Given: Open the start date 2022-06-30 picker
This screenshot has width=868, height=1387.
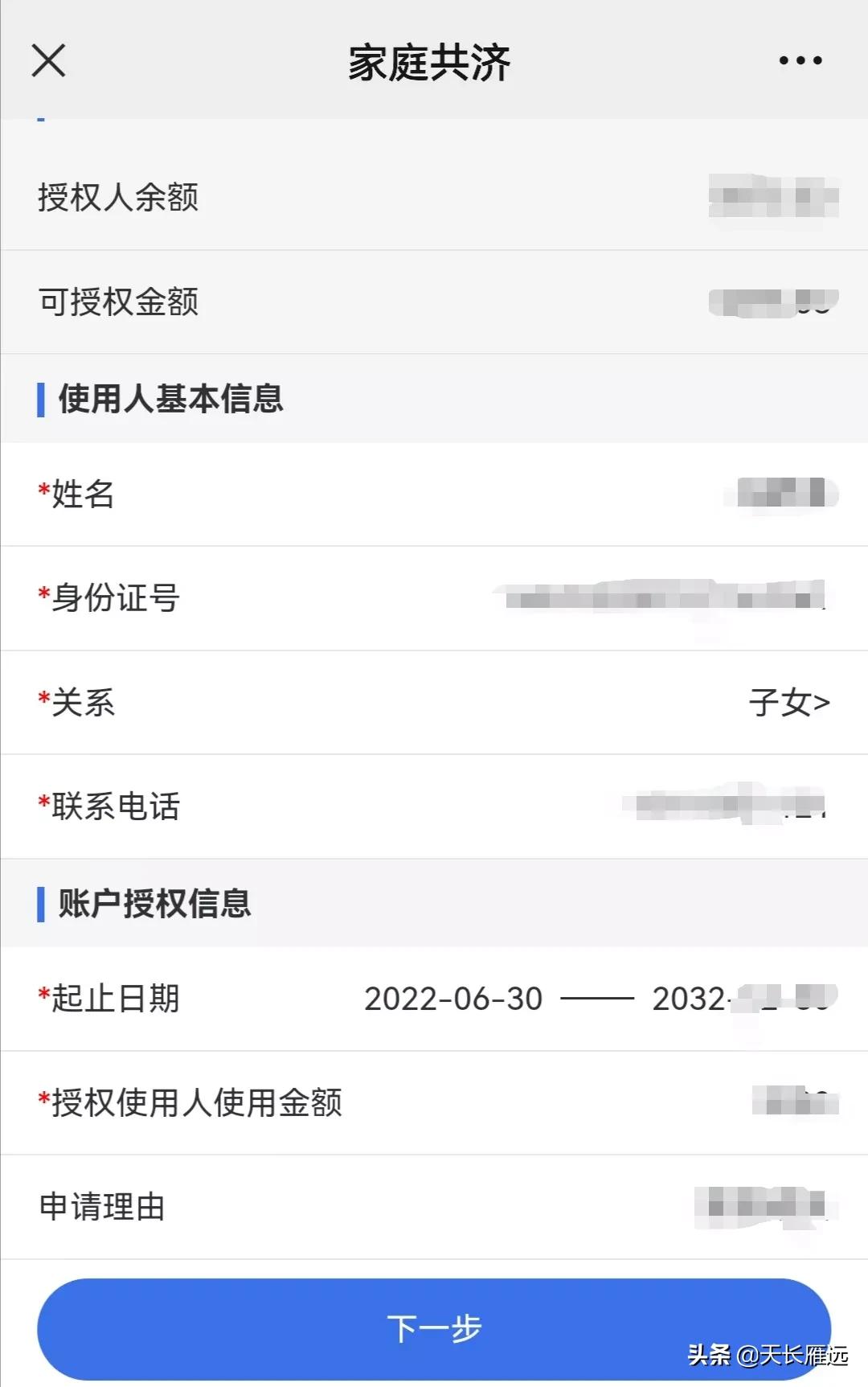Looking at the screenshot, I should coord(454,999).
